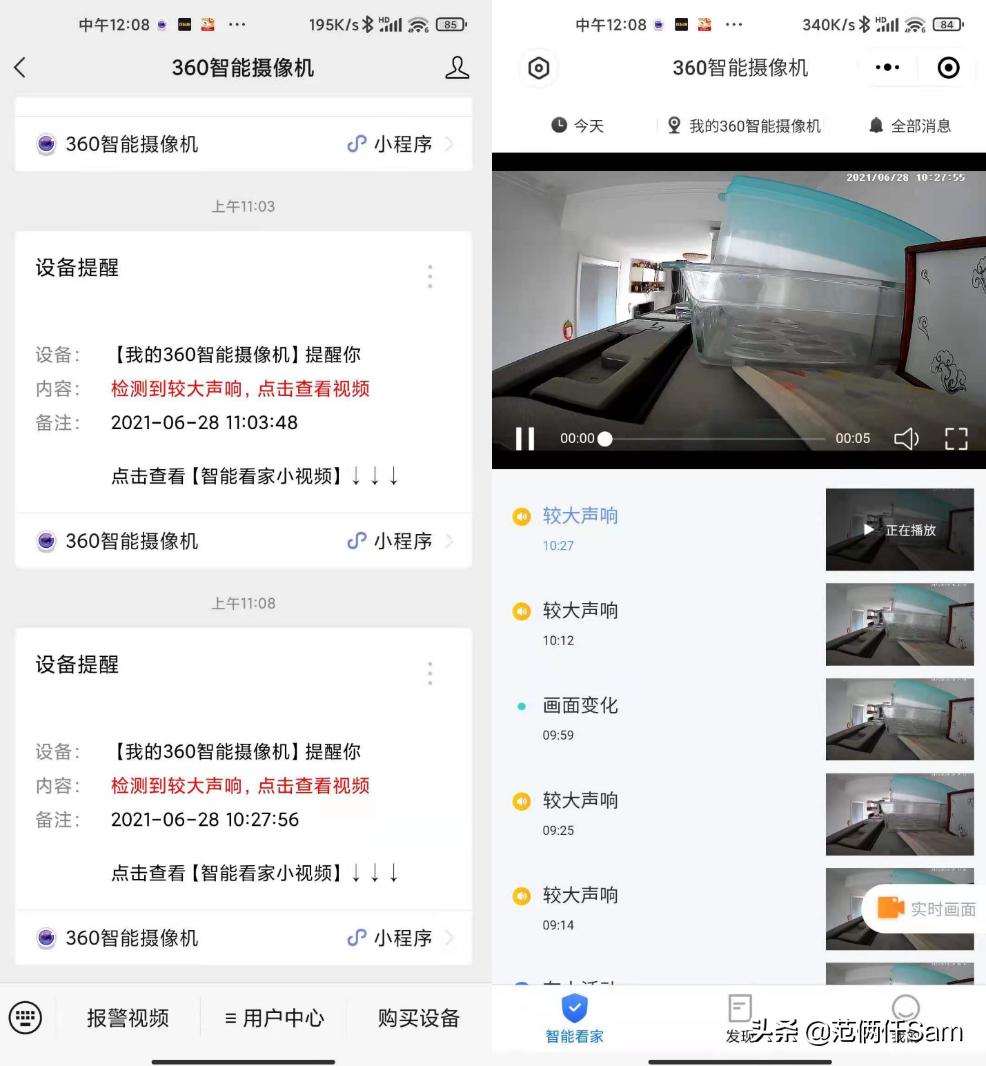
Task: Open the settings gear in the mini program
Action: pyautogui.click(x=538, y=68)
